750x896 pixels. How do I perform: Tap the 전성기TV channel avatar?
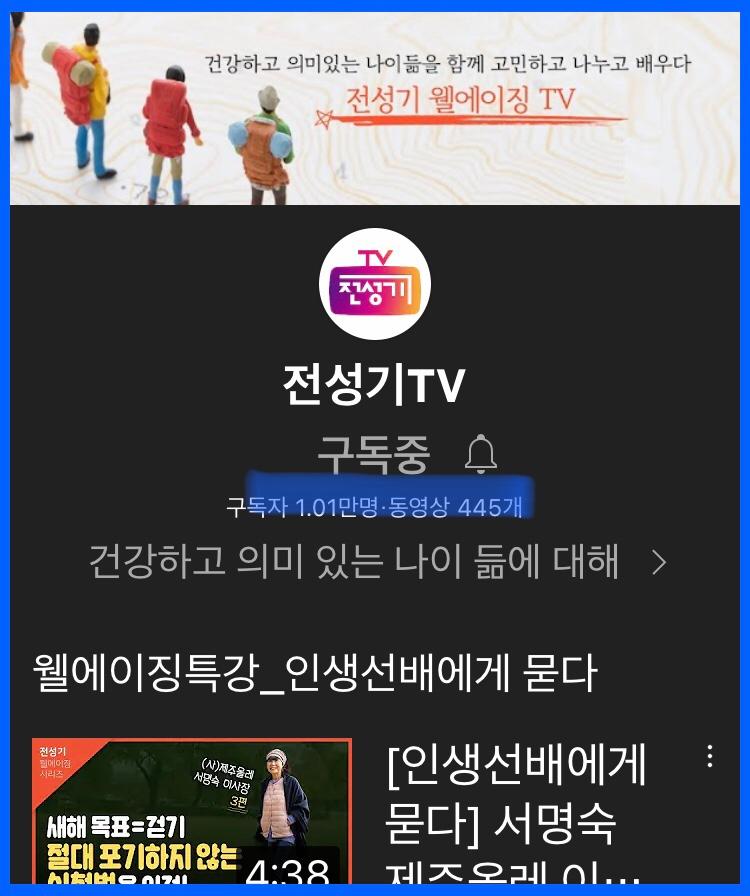click(x=374, y=284)
